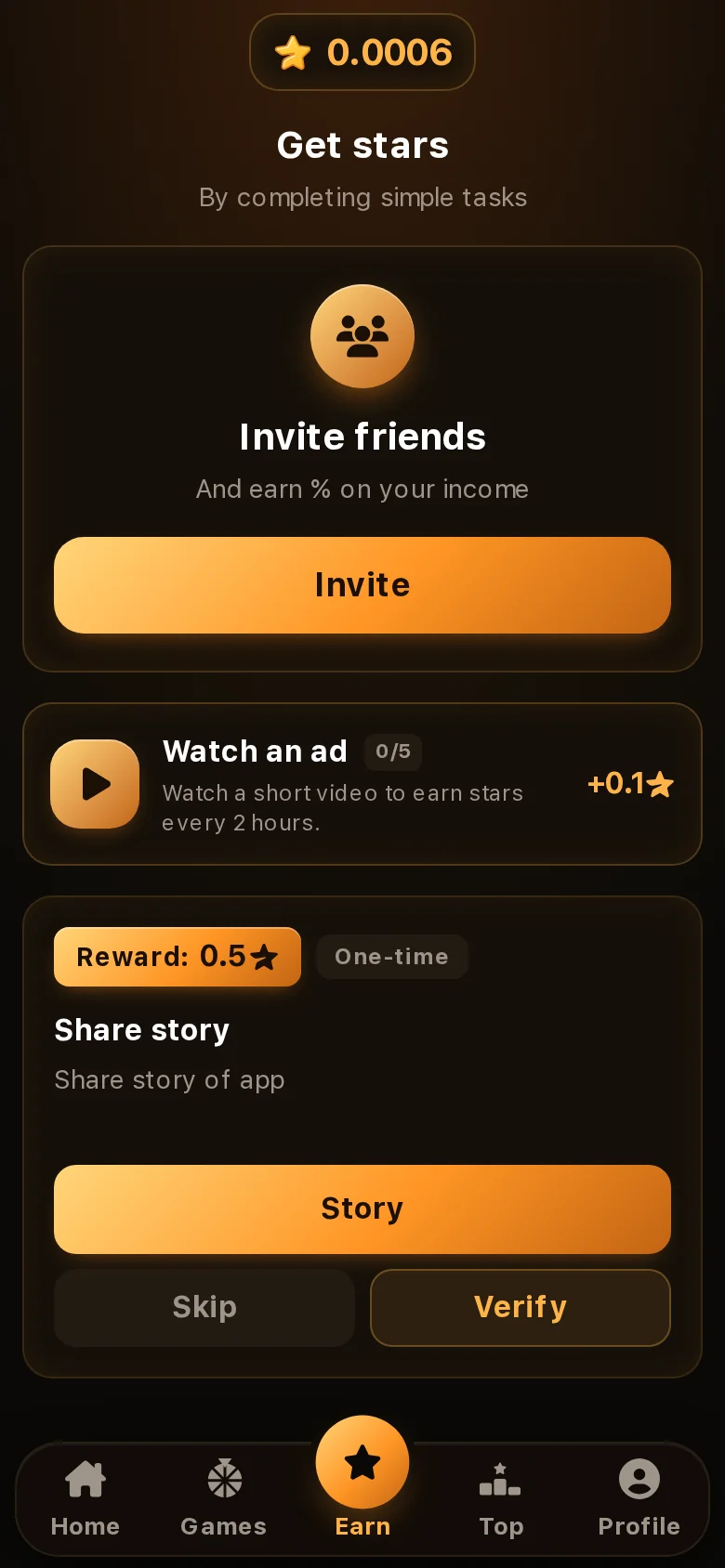Select the Earn tab
Screen dimensions: 725x1568
coord(362,1477)
